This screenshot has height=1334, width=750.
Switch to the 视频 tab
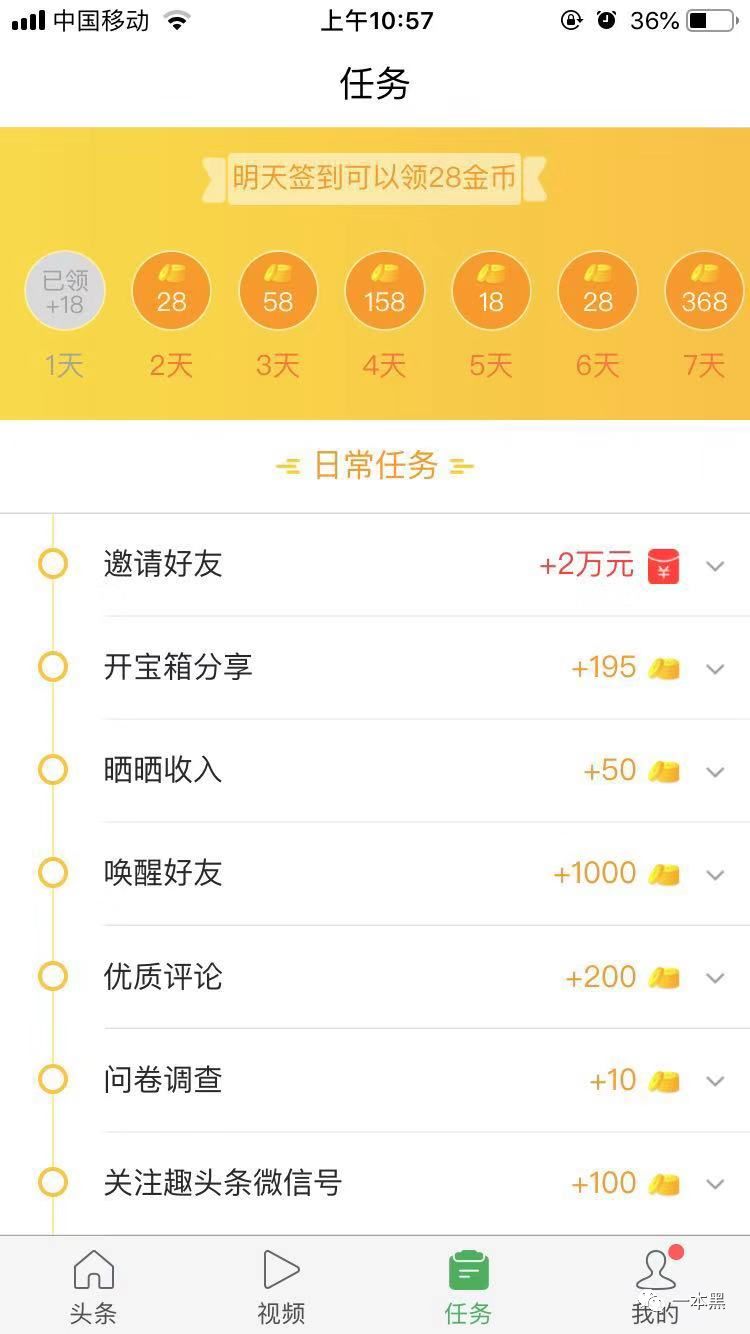281,1286
